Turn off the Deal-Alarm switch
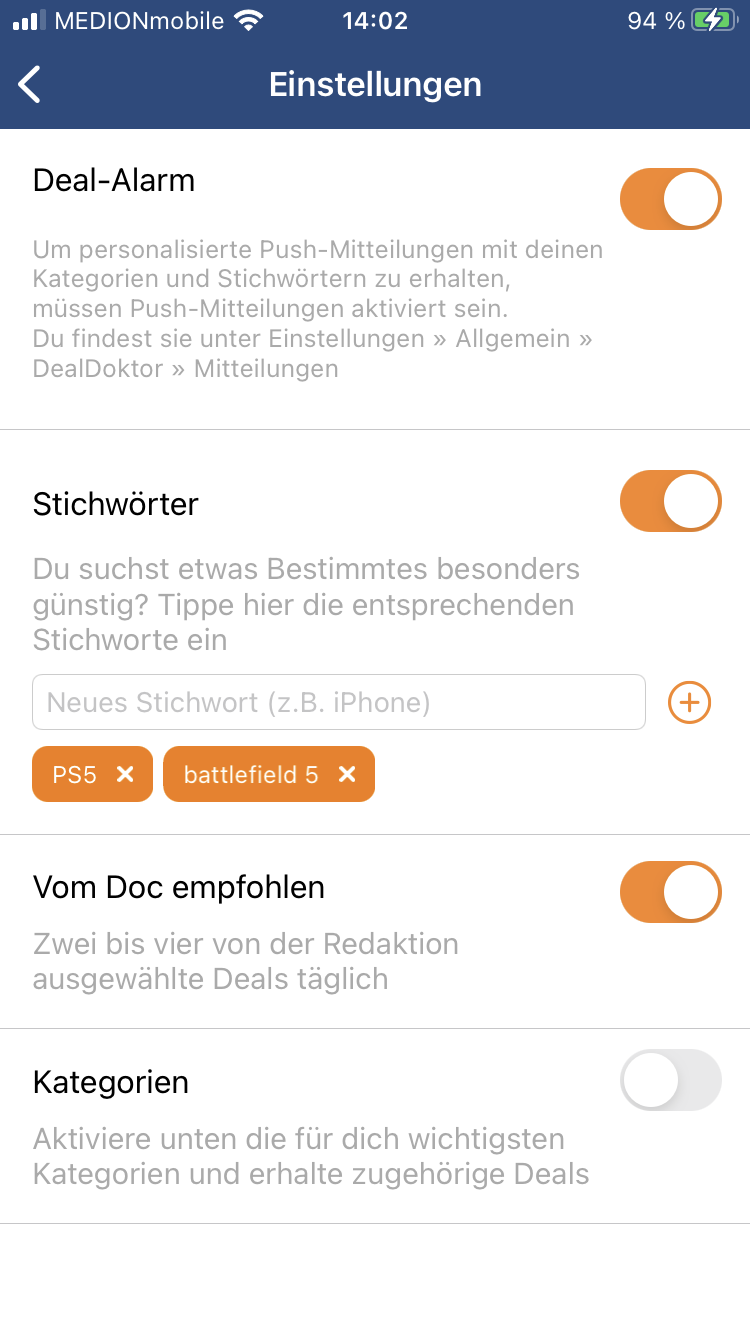Image resolution: width=750 pixels, height=1334 pixels. tap(670, 199)
